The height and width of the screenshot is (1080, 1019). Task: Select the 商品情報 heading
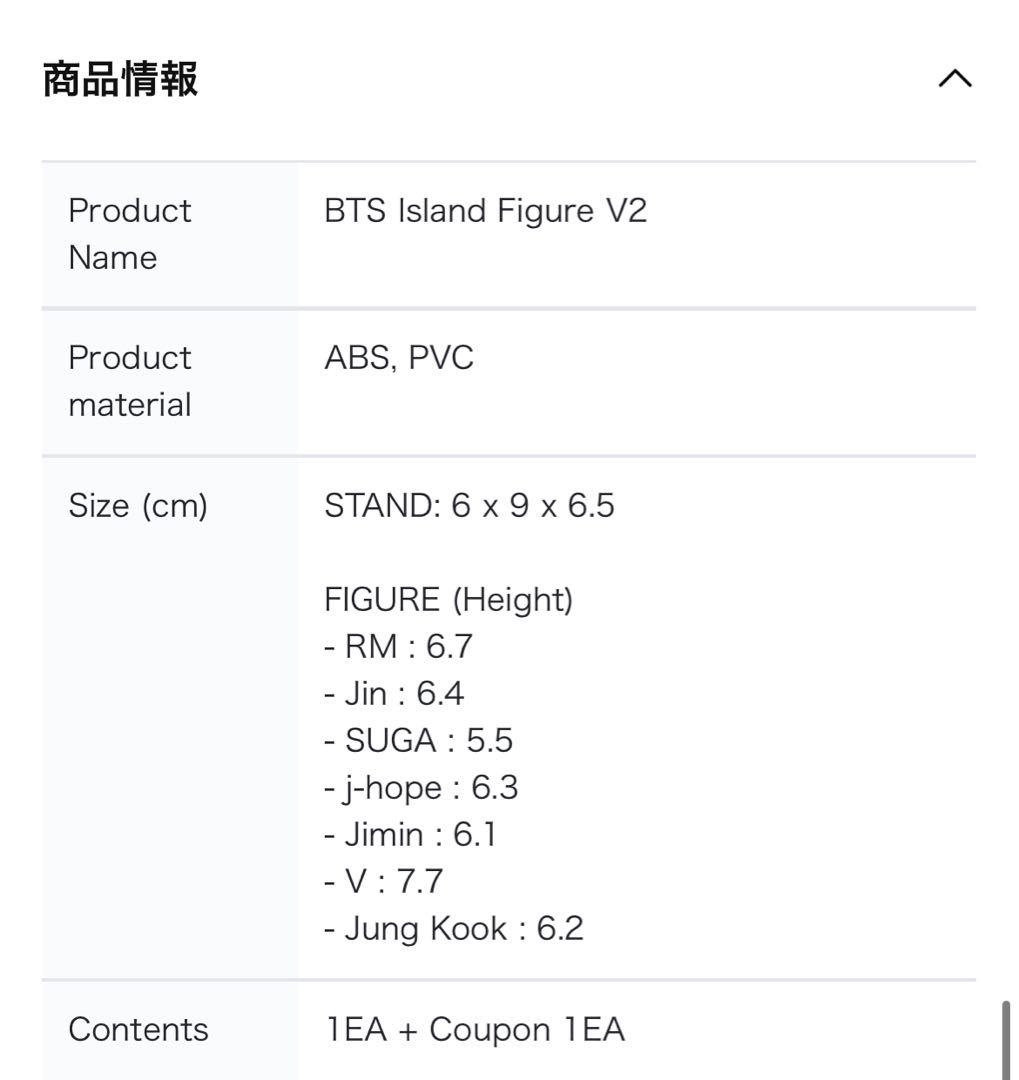[x=120, y=78]
